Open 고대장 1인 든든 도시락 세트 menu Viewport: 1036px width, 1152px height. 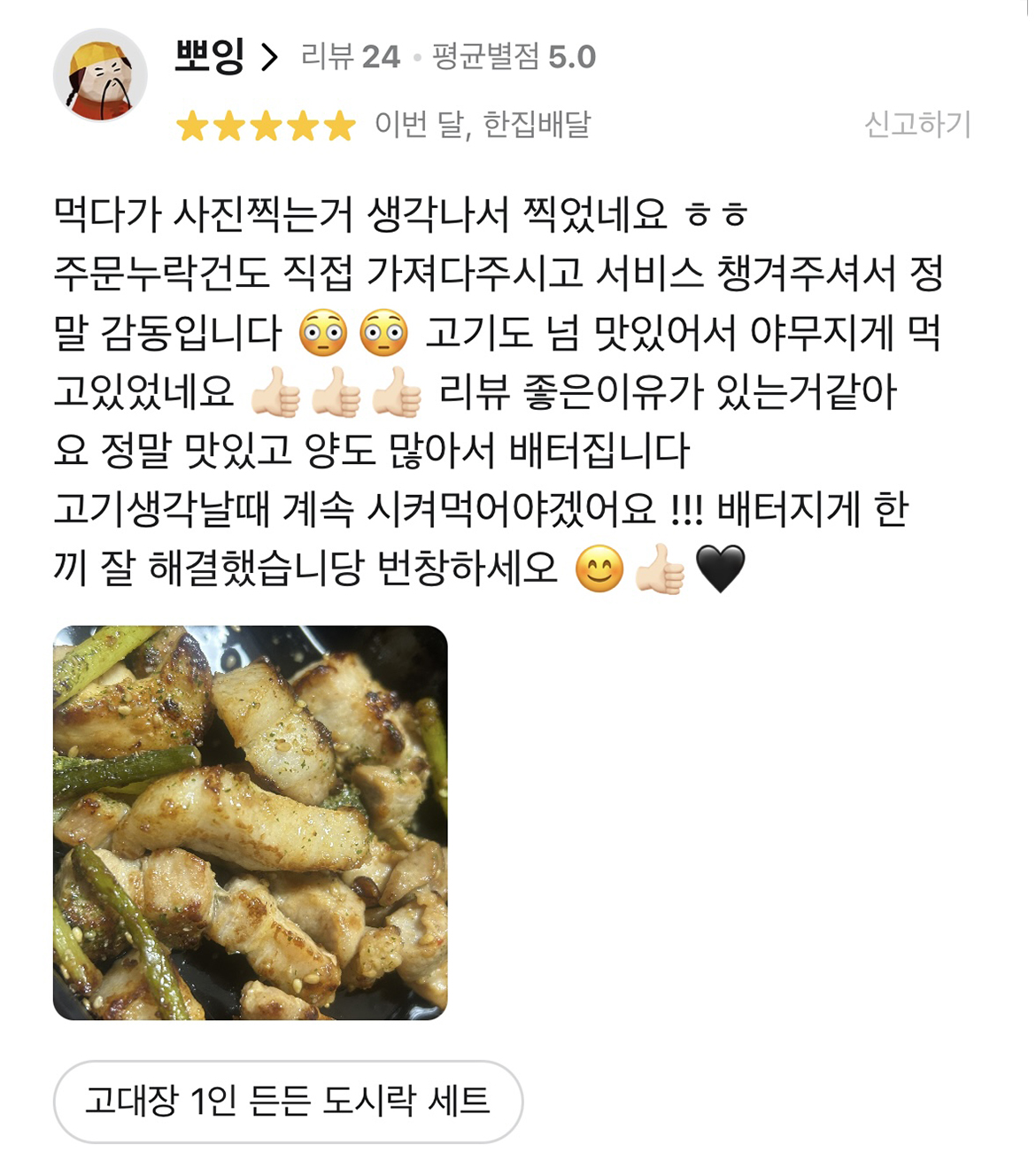pyautogui.click(x=288, y=1101)
